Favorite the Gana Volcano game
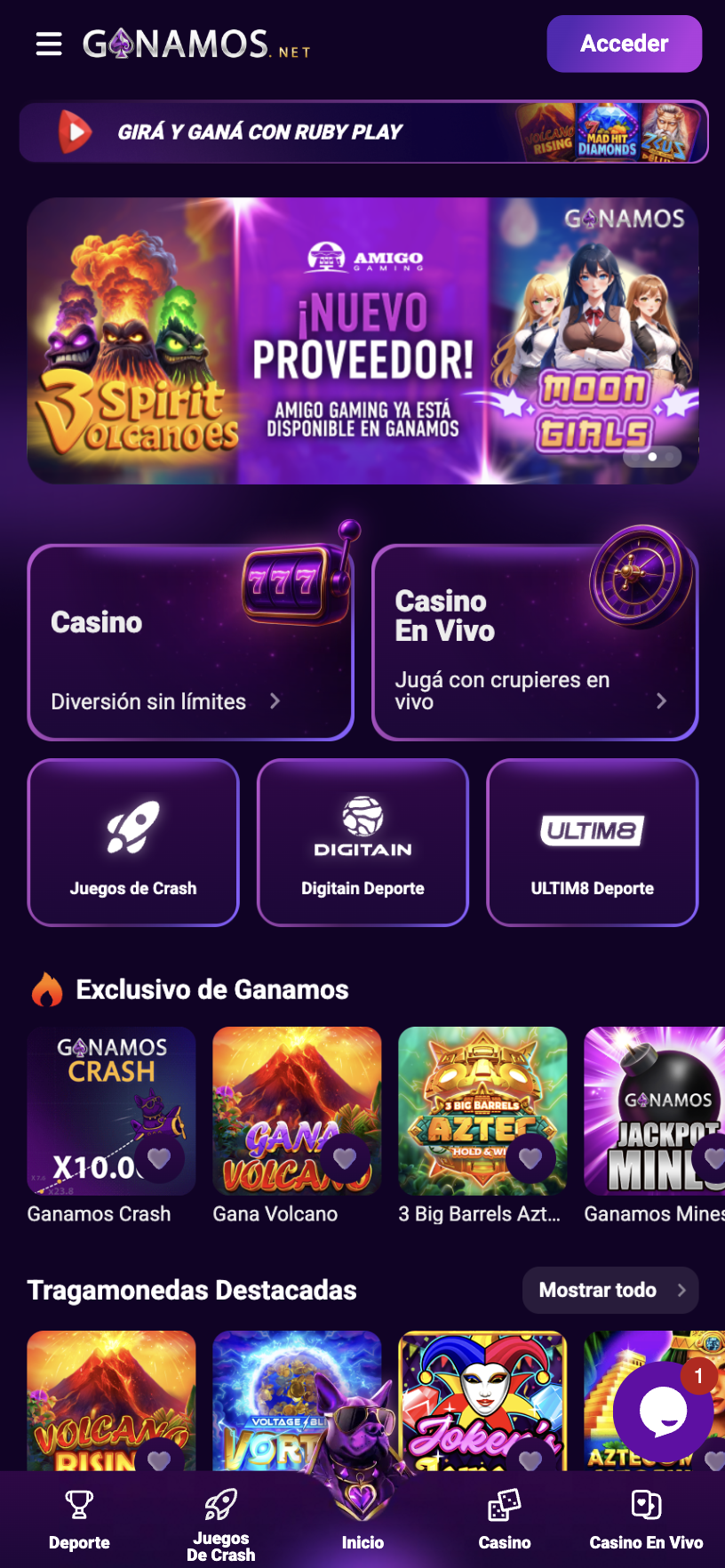 (345, 1157)
